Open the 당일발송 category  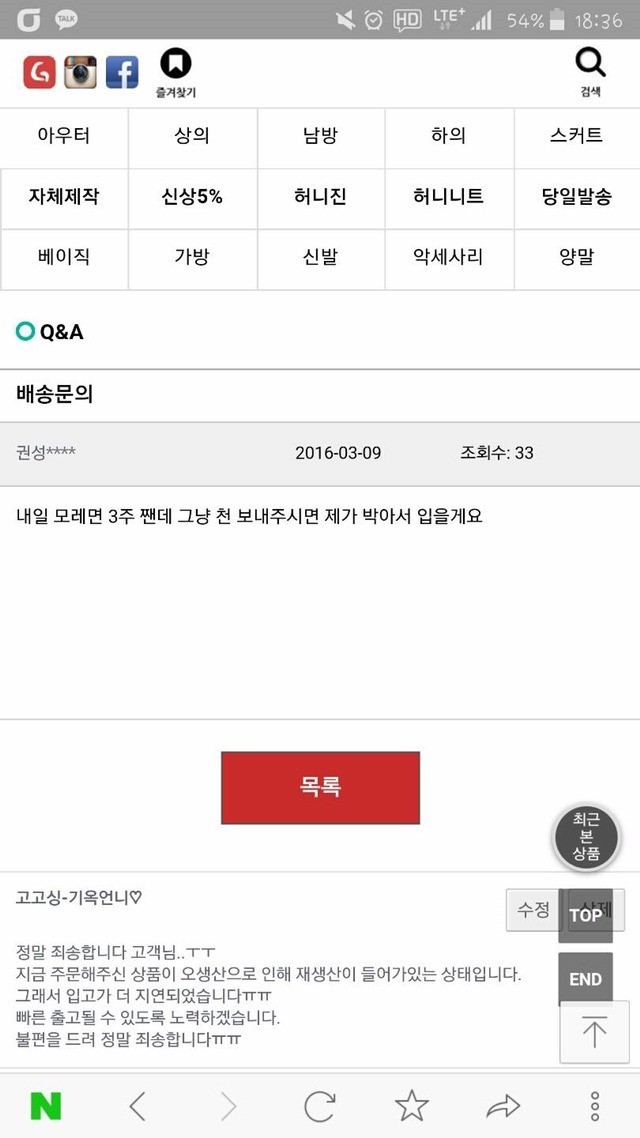point(576,197)
